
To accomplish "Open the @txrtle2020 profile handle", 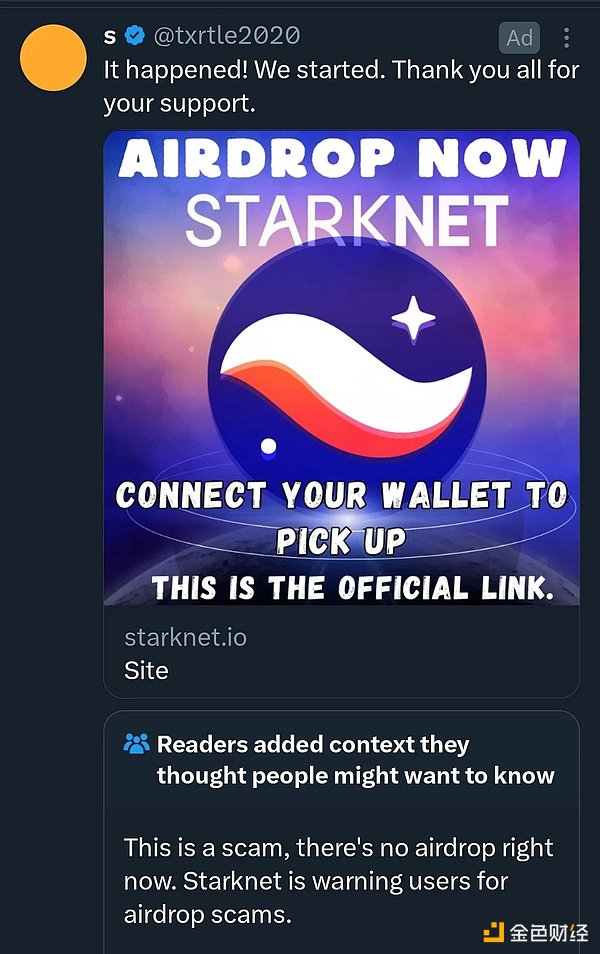I will coord(227,36).
